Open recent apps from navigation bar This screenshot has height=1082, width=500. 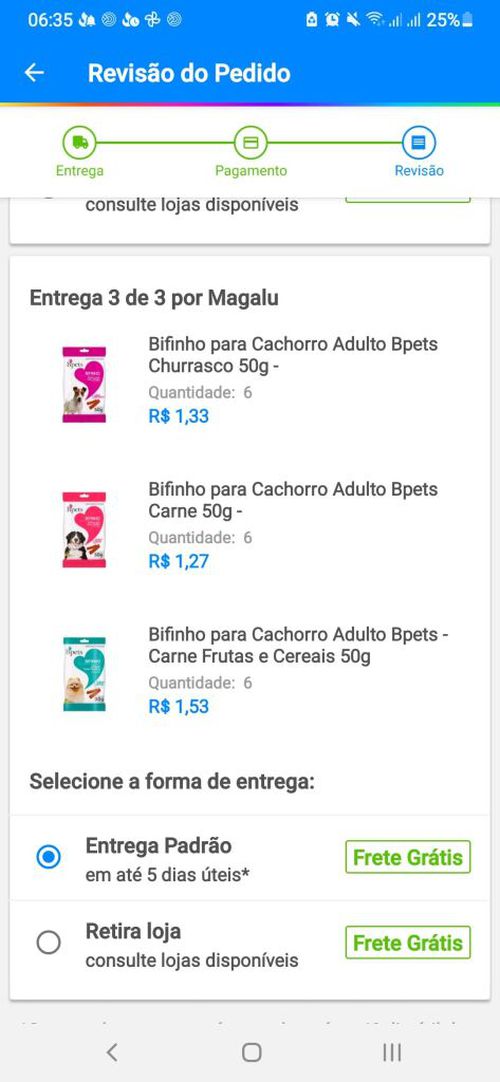[x=392, y=1052]
